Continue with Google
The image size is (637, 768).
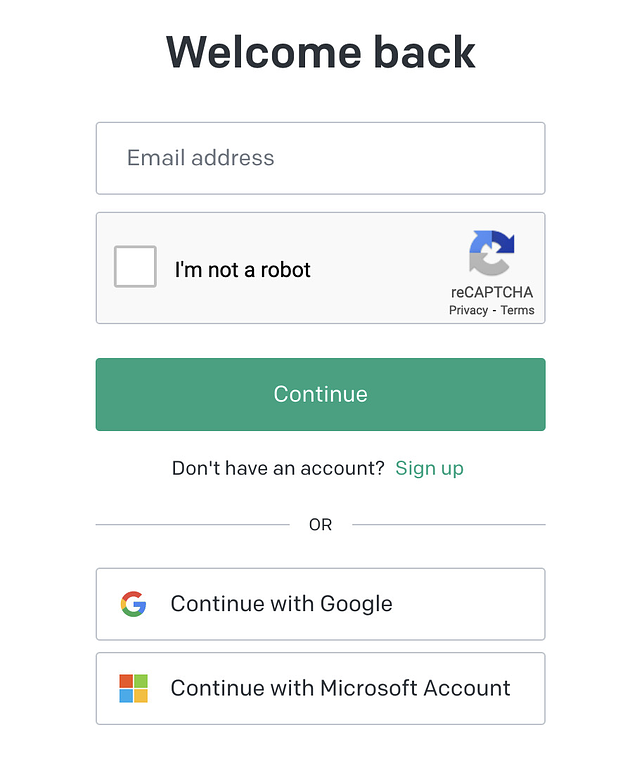(320, 604)
